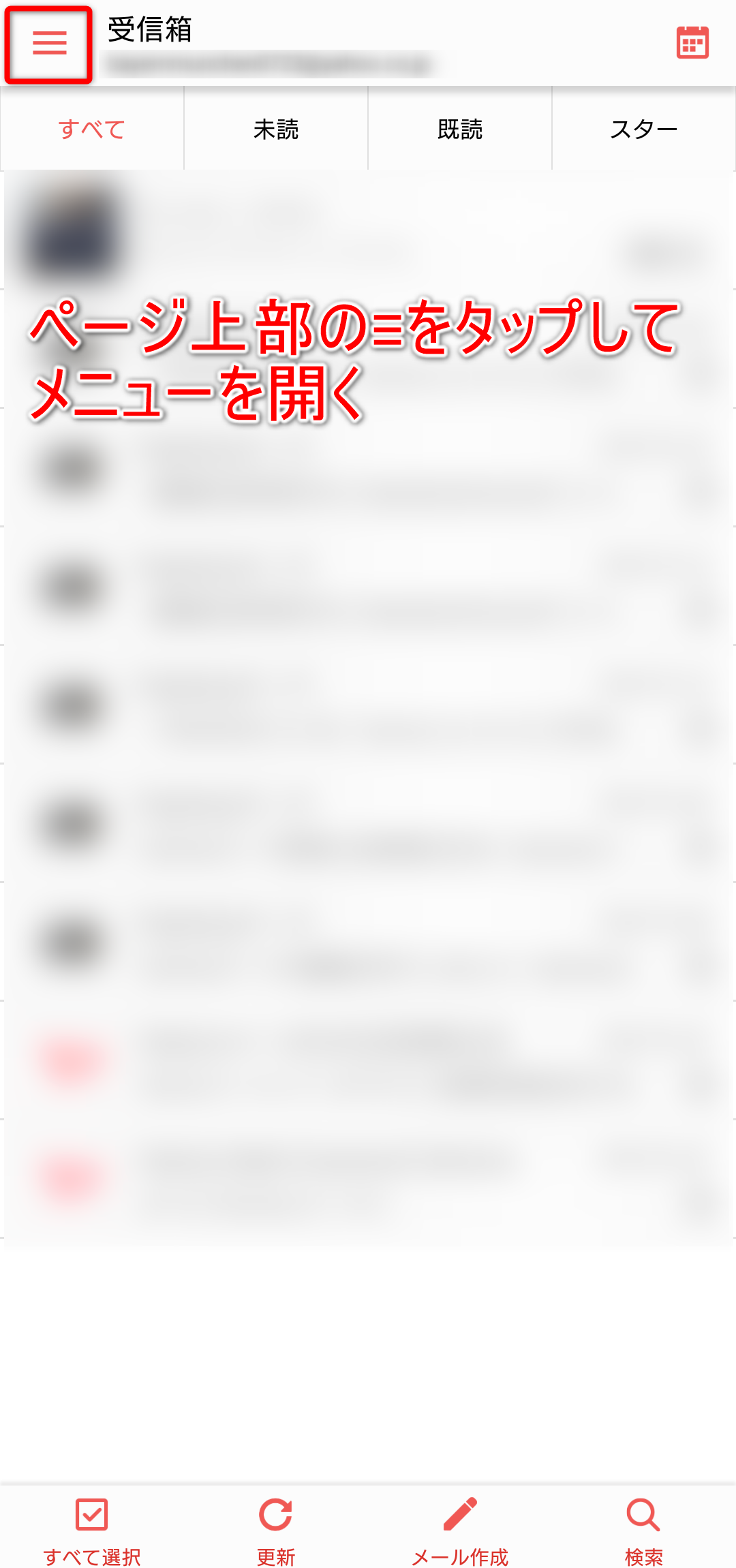Switch to the 未読 tab
Image resolution: width=736 pixels, height=1568 pixels.
click(276, 129)
